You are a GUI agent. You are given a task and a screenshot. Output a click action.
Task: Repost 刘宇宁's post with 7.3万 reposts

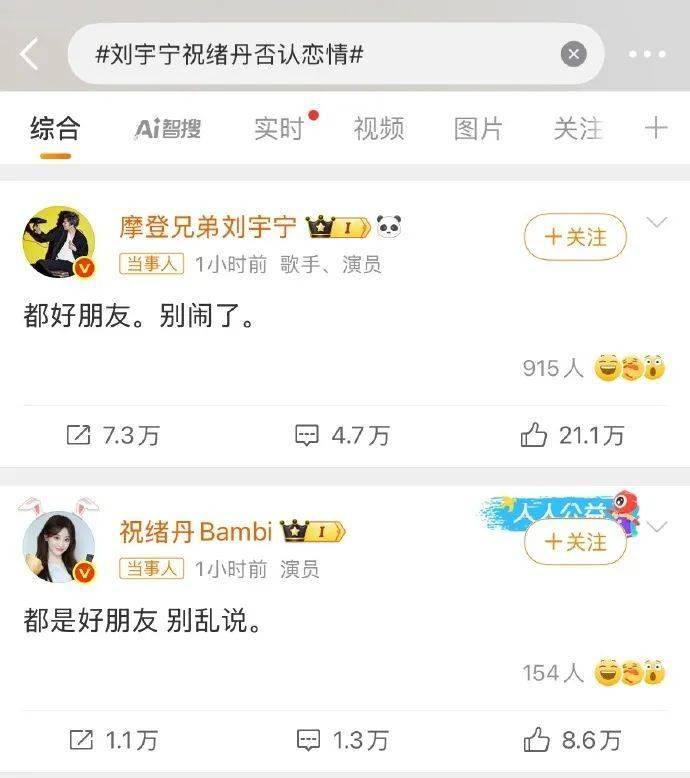[x=112, y=435]
